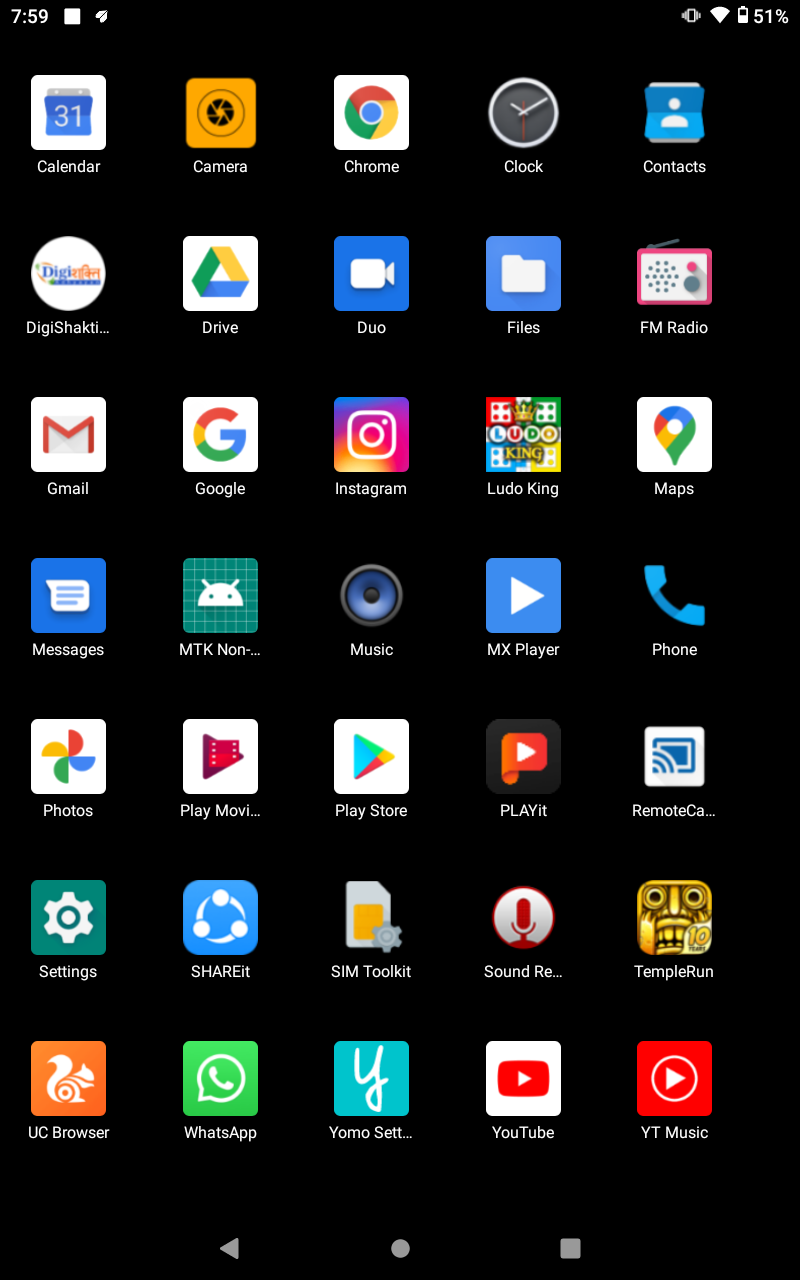800x1280 pixels.
Task: Launch the Camera app
Action: (x=220, y=113)
